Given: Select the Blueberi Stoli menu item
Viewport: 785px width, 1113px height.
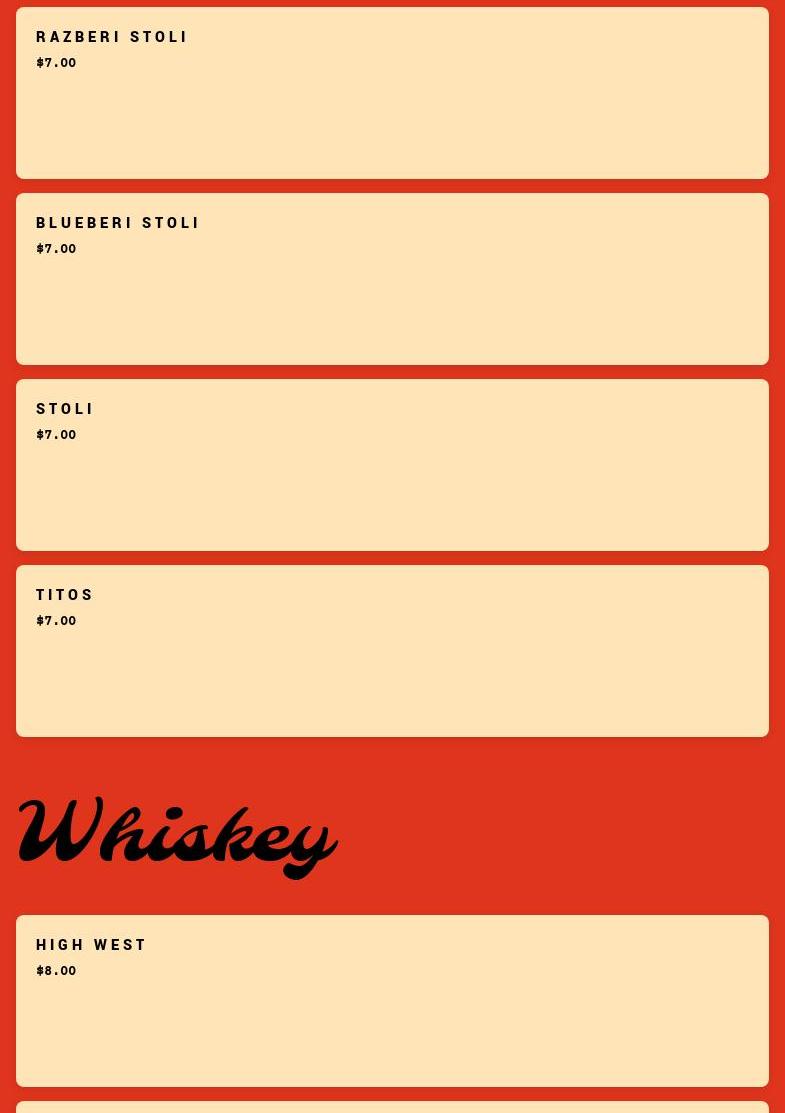Looking at the screenshot, I should [x=392, y=279].
